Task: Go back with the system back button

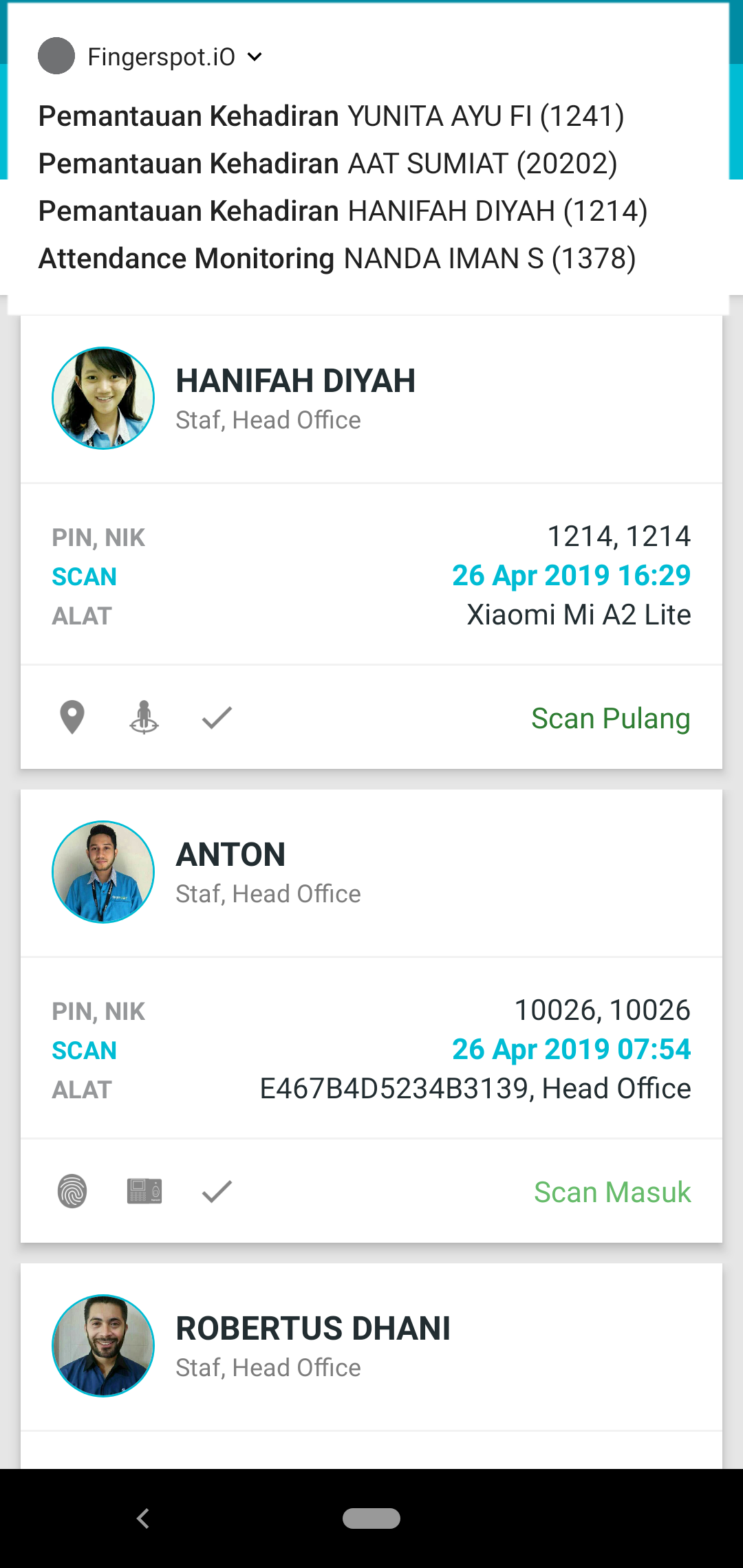Action: (x=143, y=1518)
